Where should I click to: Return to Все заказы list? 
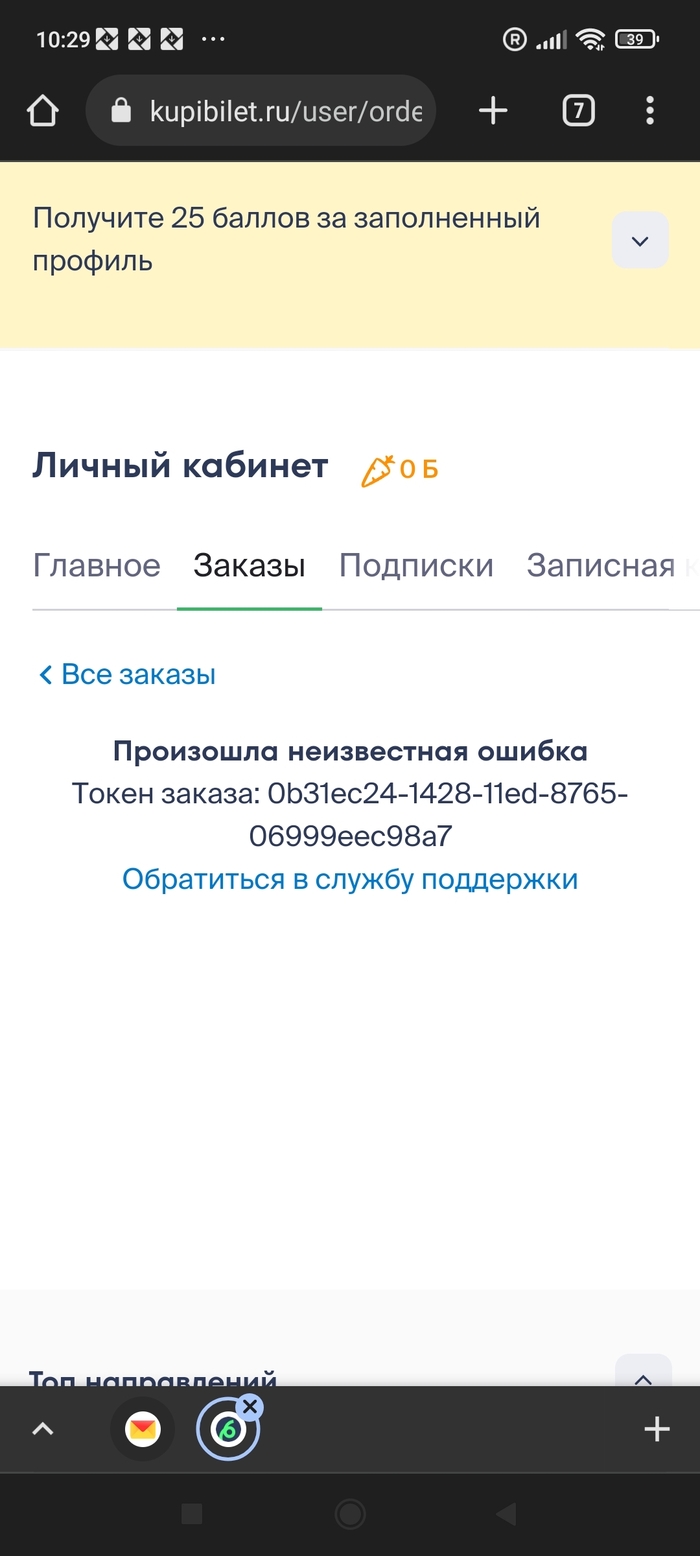pyautogui.click(x=127, y=675)
